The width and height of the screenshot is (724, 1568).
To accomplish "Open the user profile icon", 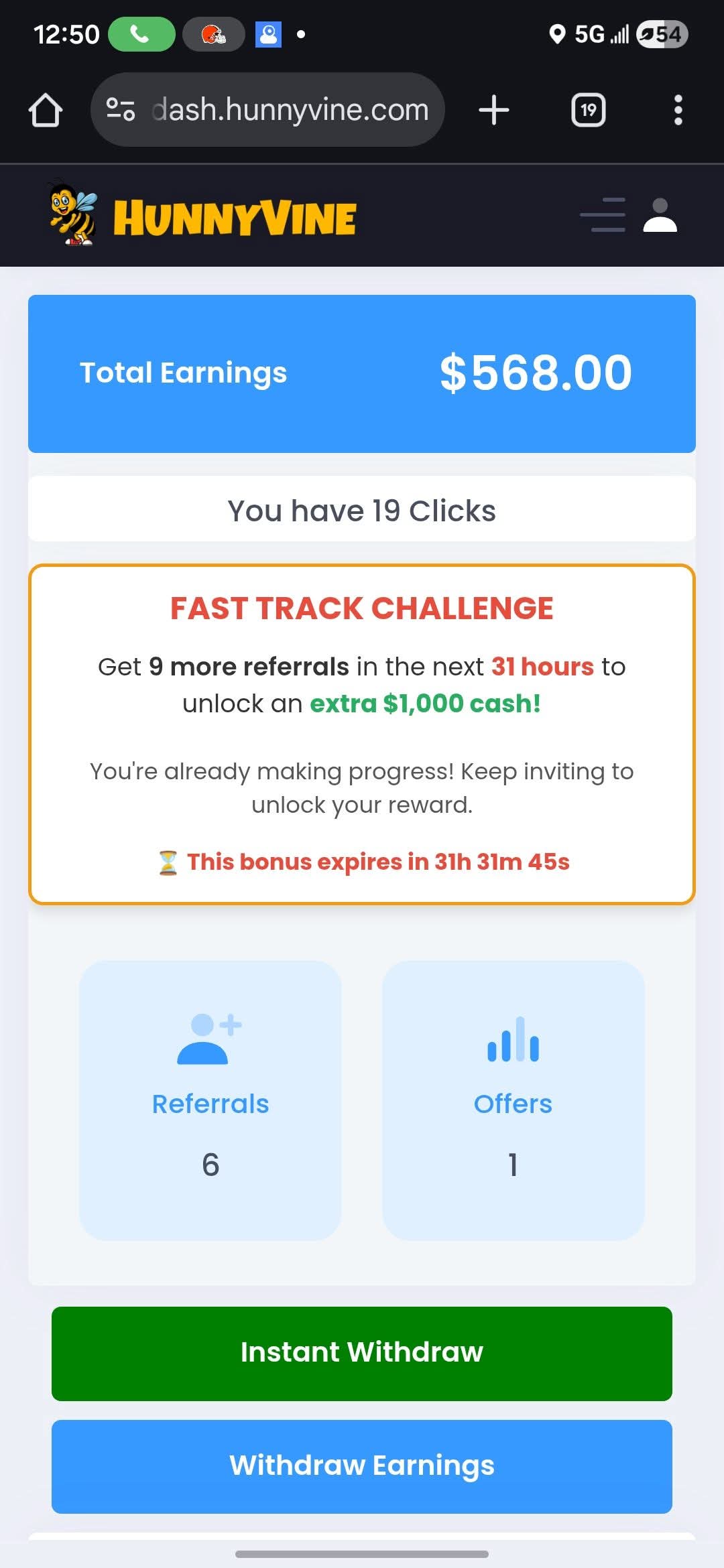I will (x=660, y=215).
